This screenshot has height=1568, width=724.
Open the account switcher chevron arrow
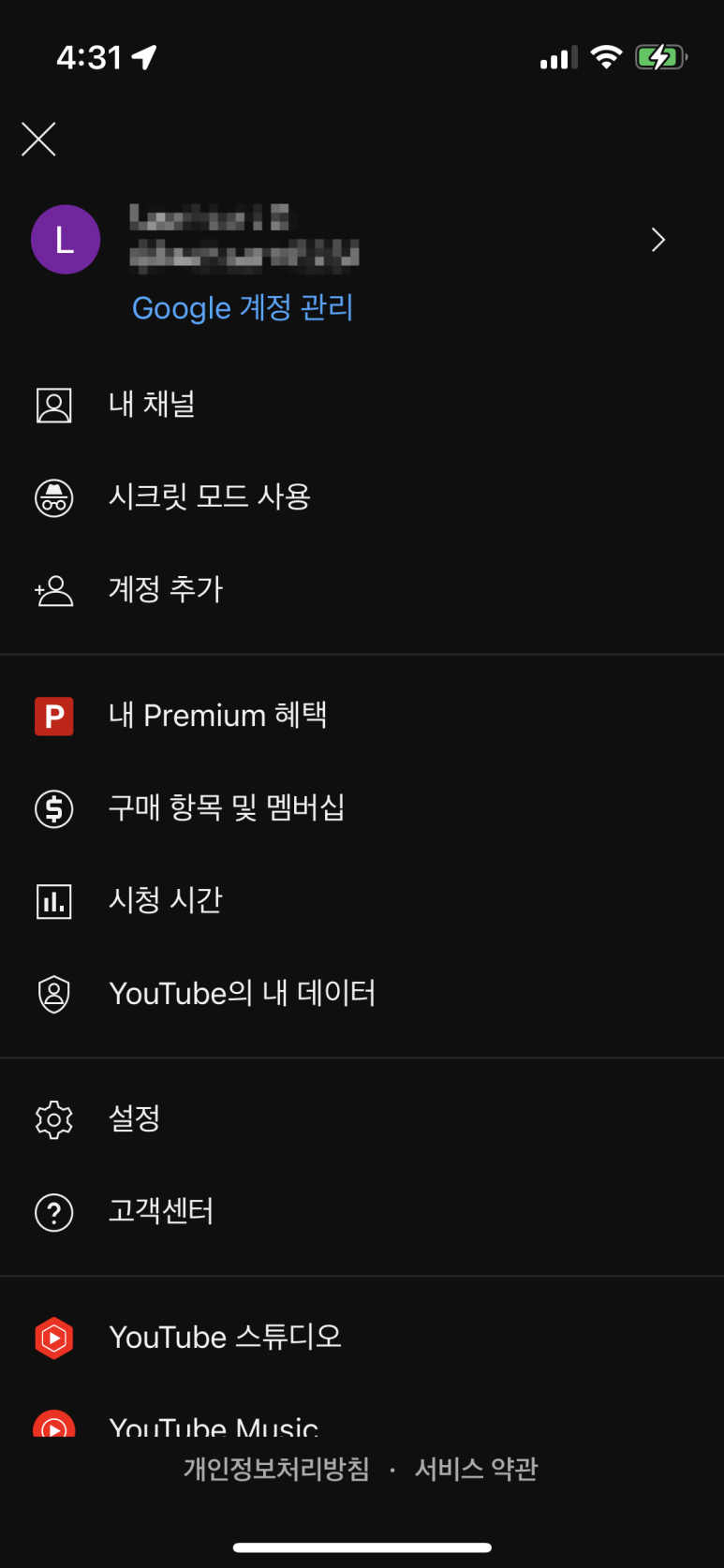[658, 241]
